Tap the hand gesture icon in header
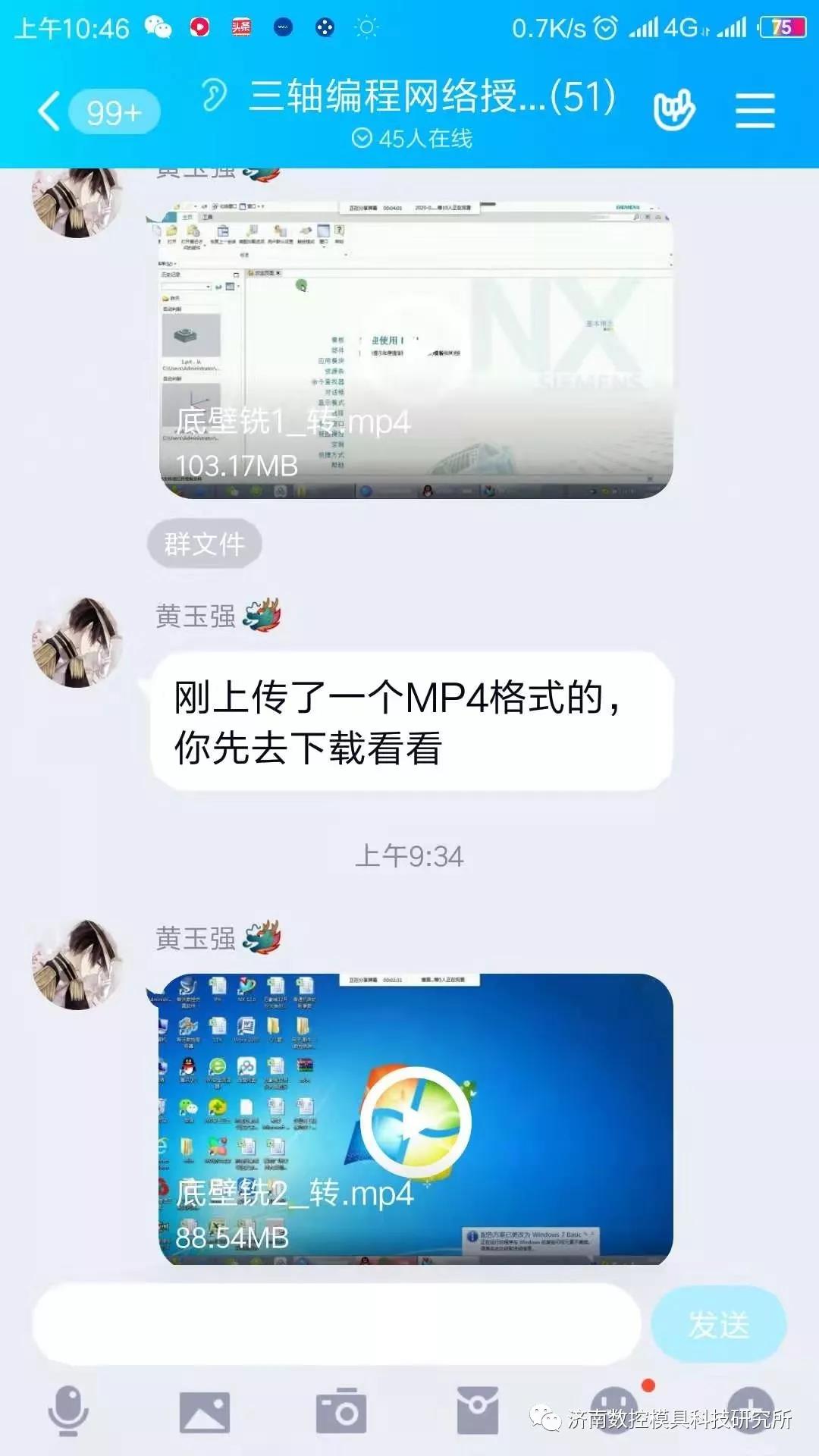The image size is (819, 1456). point(673,111)
